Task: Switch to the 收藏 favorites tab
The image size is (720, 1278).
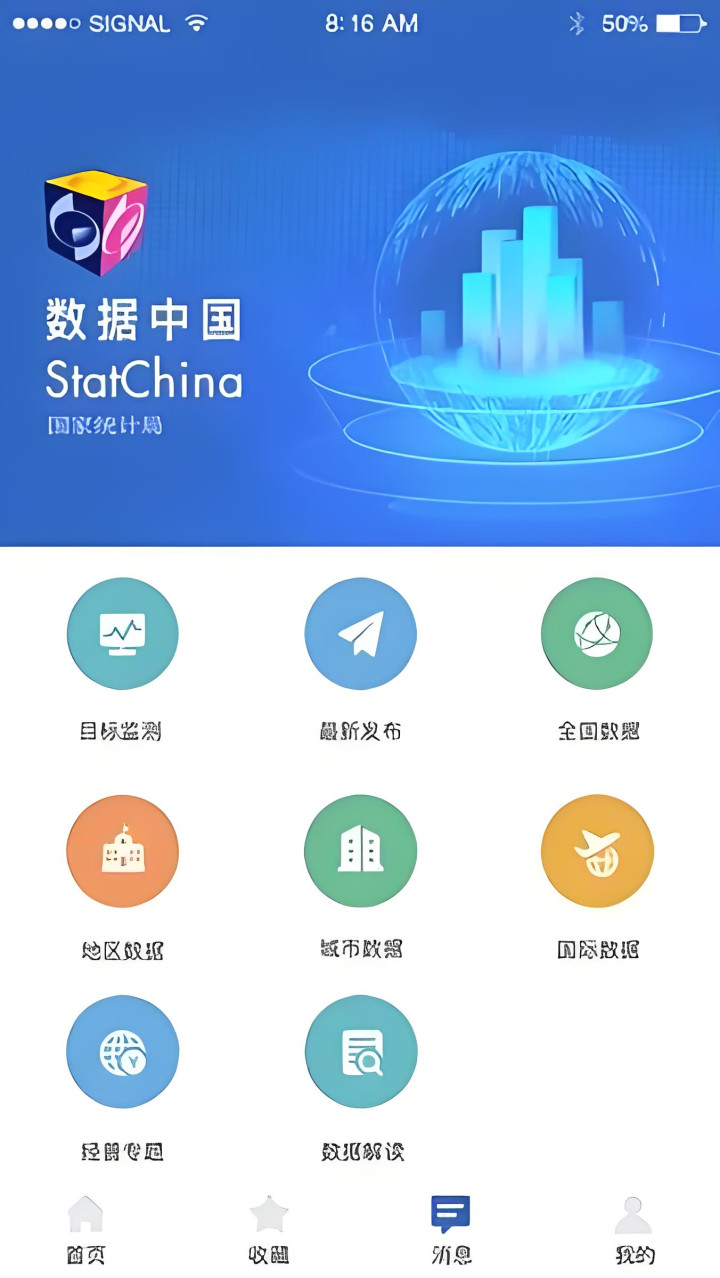Action: click(269, 1230)
